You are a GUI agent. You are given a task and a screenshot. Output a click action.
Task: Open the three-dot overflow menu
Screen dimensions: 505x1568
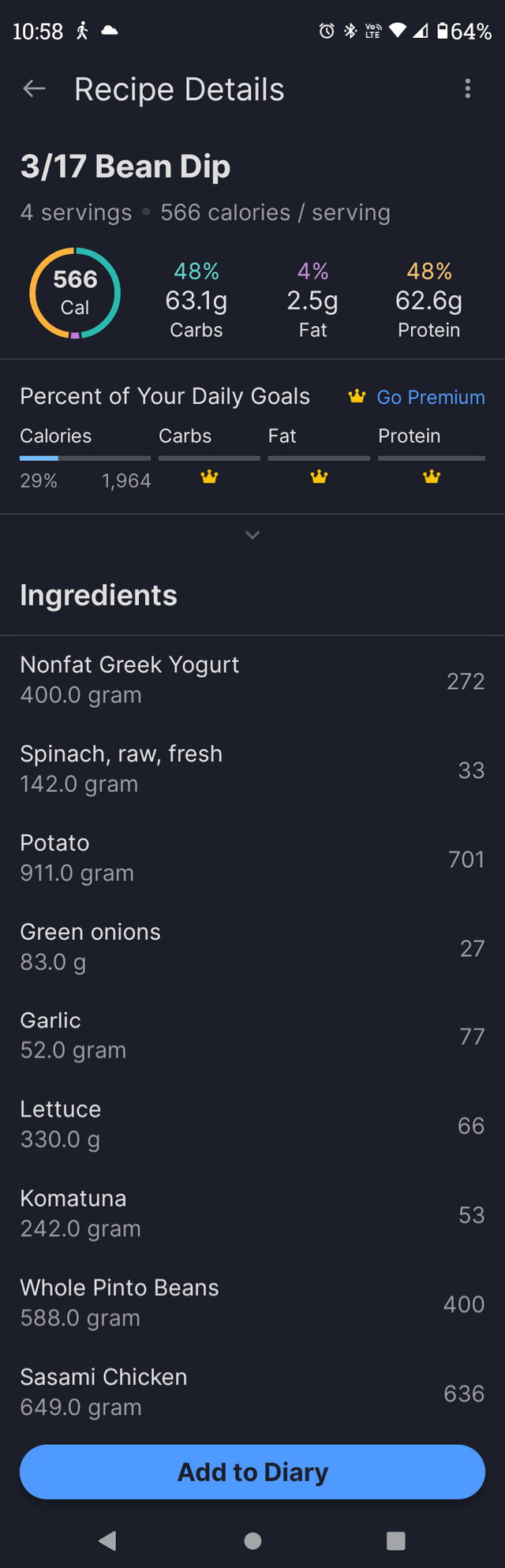pyautogui.click(x=468, y=89)
